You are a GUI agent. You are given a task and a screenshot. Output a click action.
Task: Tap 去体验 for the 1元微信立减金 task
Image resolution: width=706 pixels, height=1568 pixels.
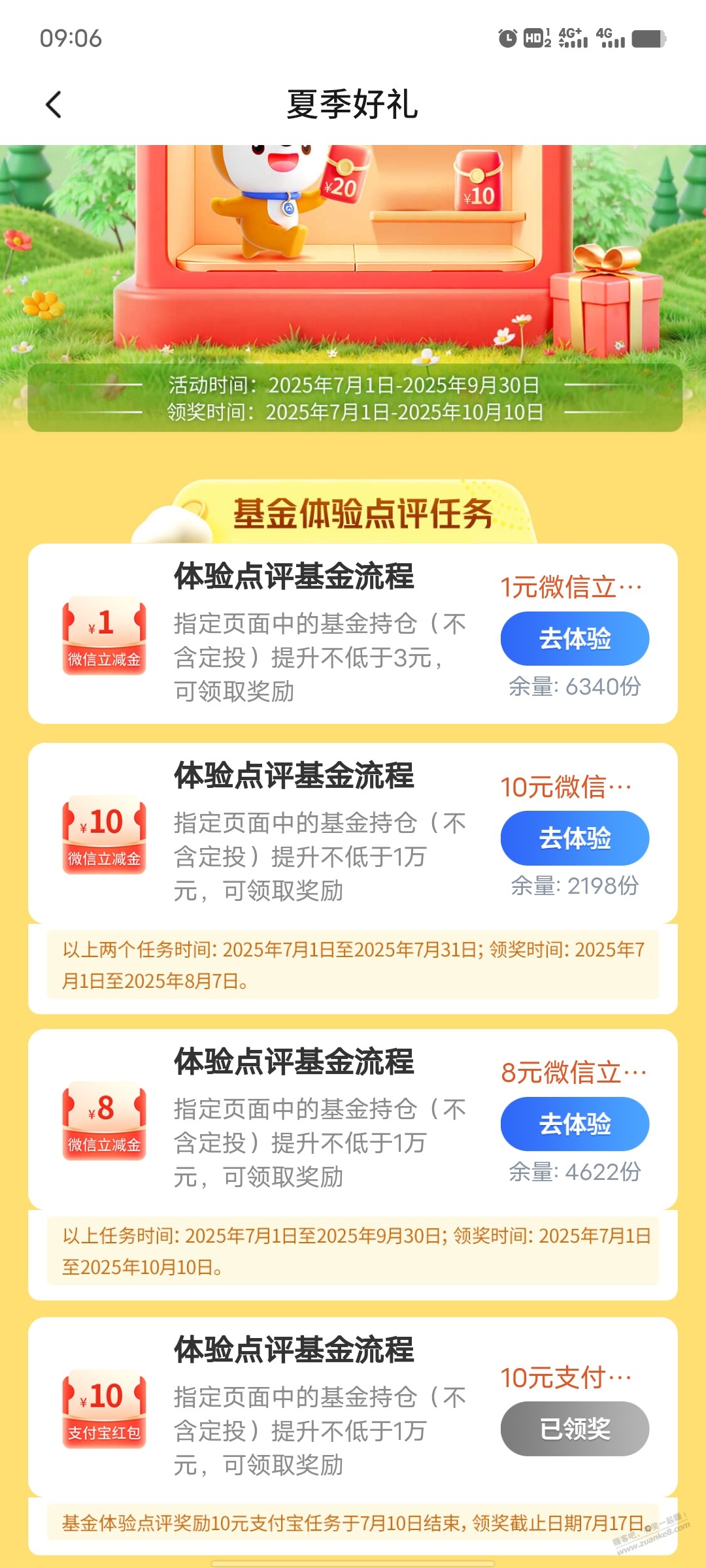[x=574, y=638]
